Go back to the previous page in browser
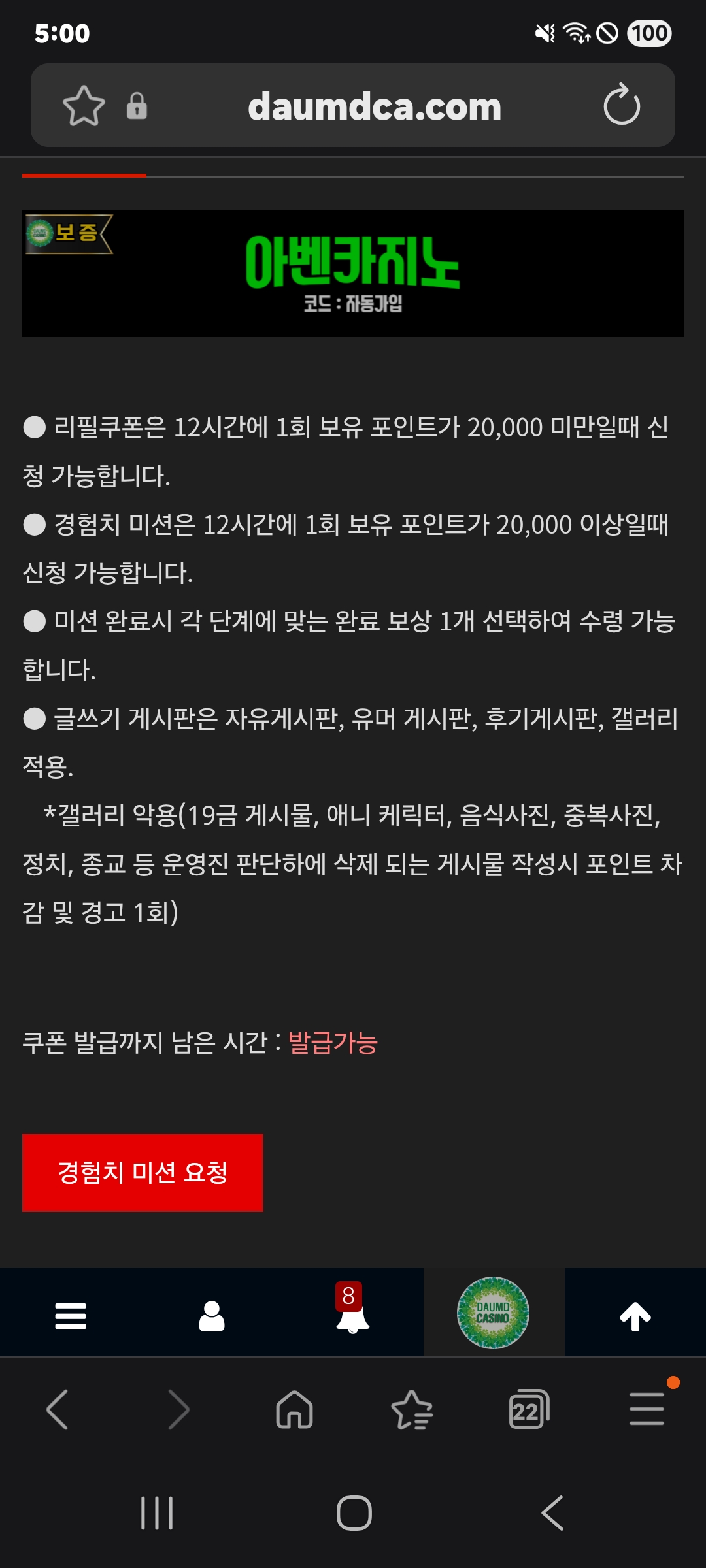Image resolution: width=706 pixels, height=1568 pixels. tap(58, 1409)
